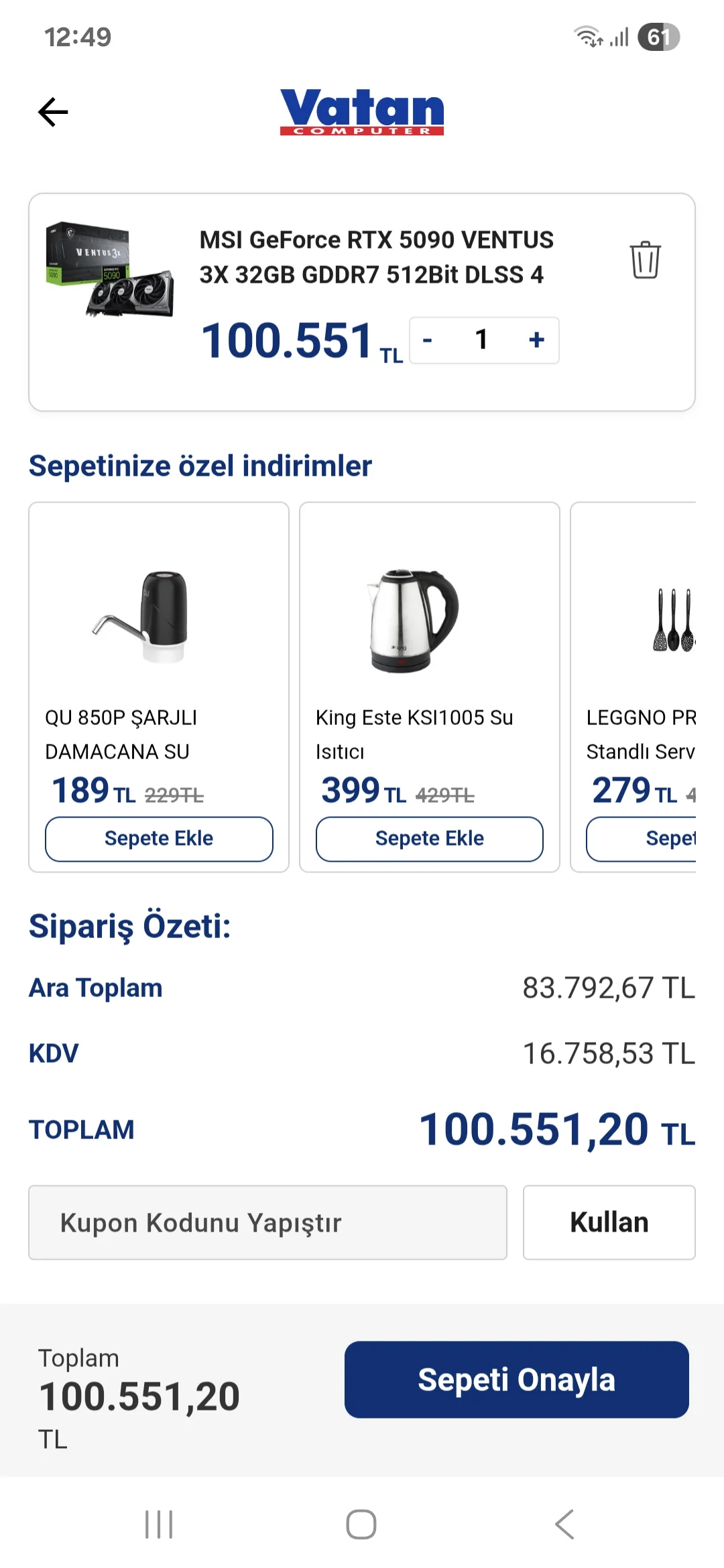Image resolution: width=724 pixels, height=1568 pixels.
Task: Add QU 850P water pump to cart
Action: tap(159, 838)
